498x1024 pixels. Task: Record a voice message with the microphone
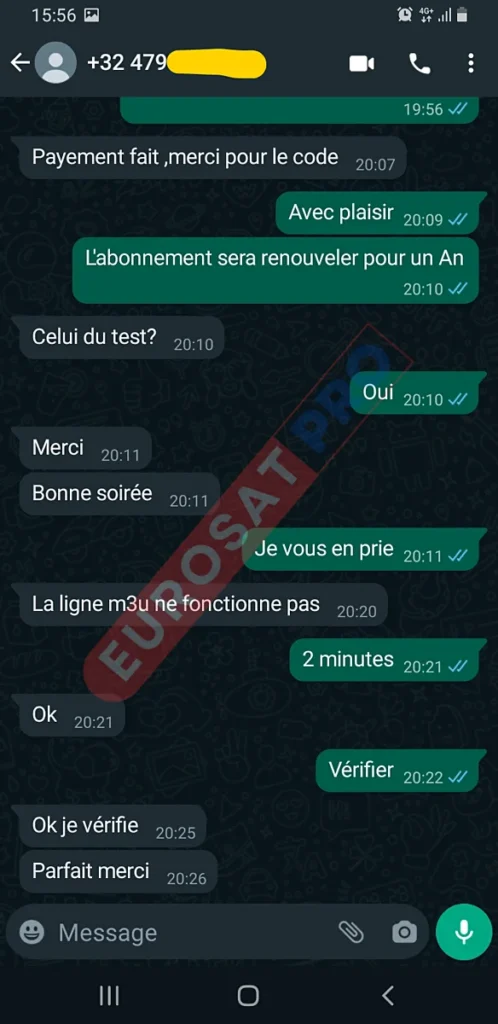coord(464,932)
